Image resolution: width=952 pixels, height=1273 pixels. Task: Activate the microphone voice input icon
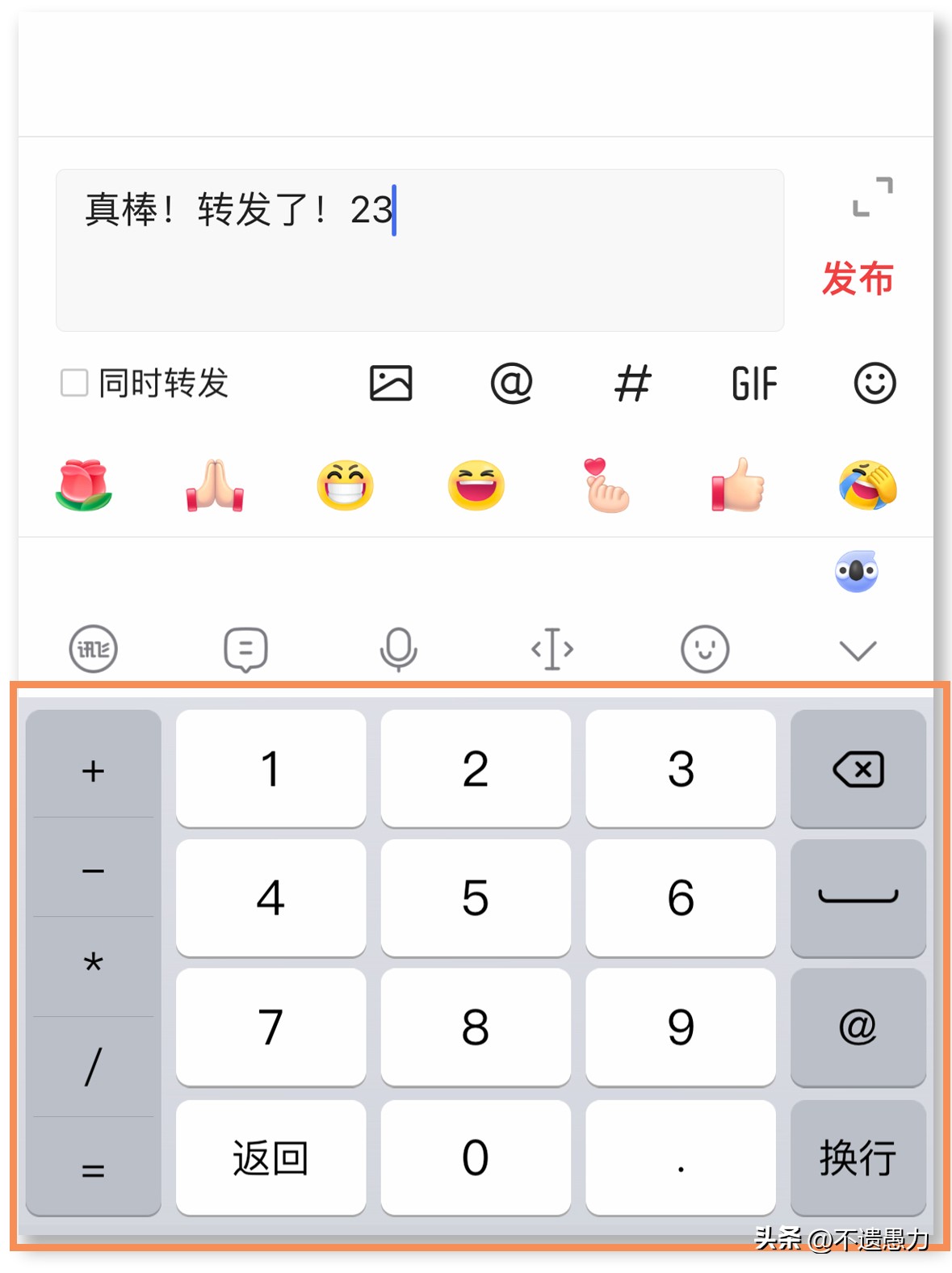pyautogui.click(x=398, y=648)
